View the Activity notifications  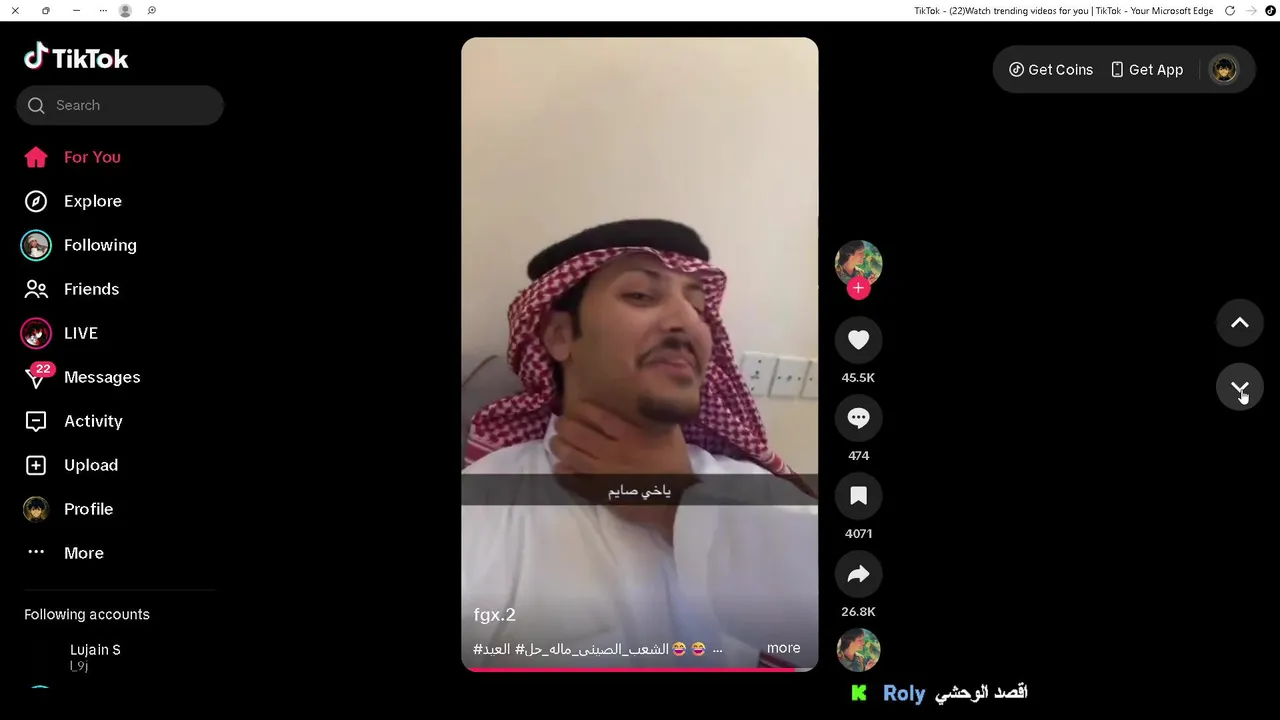[x=92, y=421]
